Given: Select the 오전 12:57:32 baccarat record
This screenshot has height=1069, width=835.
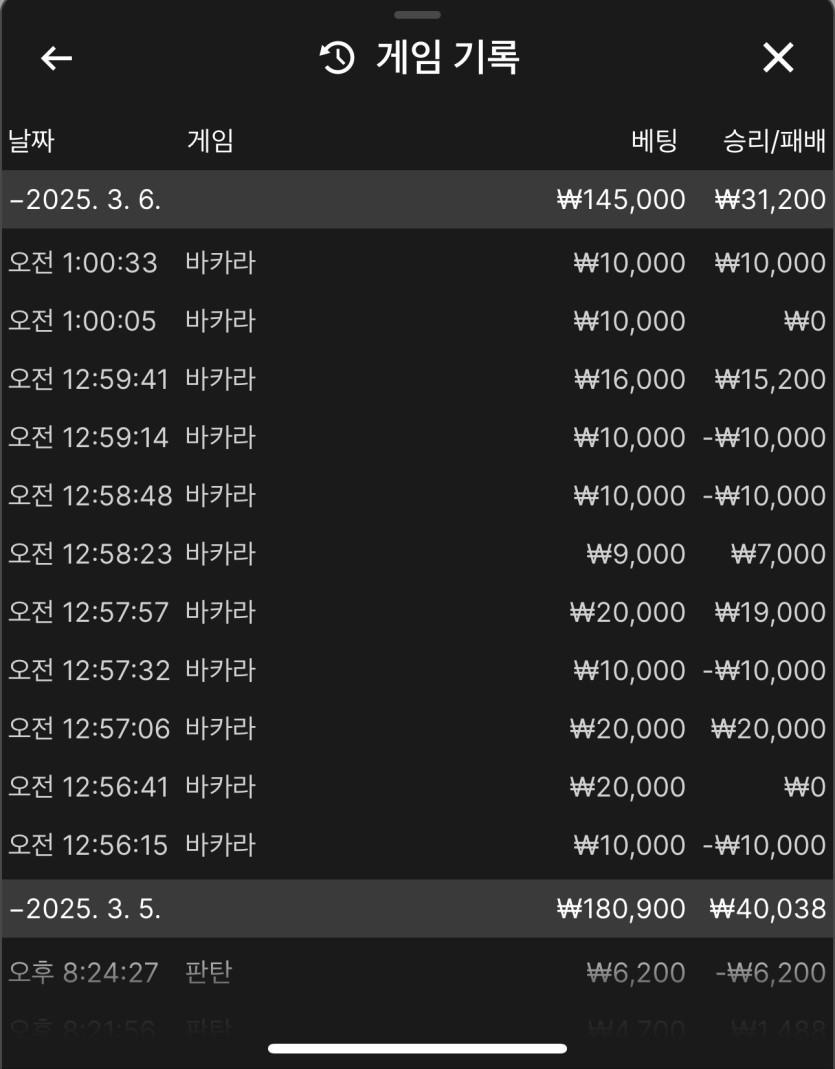Looking at the screenshot, I should click(417, 670).
